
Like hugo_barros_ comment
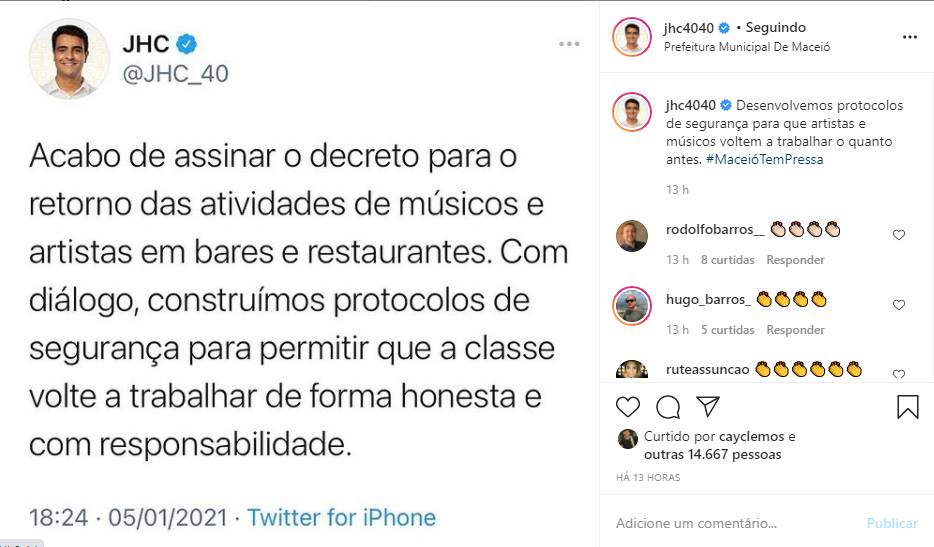[x=898, y=305]
